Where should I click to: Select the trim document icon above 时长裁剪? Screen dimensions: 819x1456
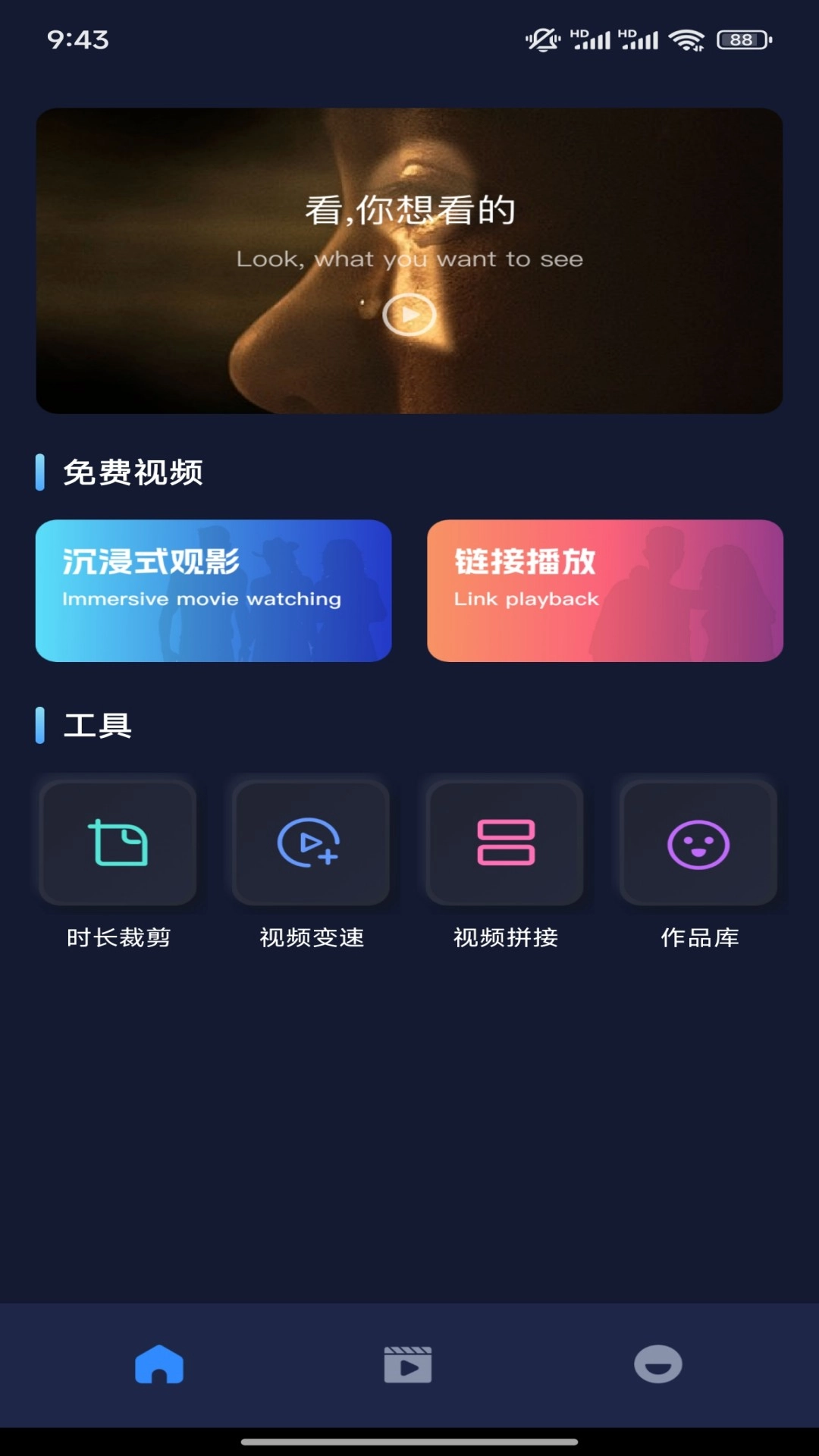(x=118, y=843)
